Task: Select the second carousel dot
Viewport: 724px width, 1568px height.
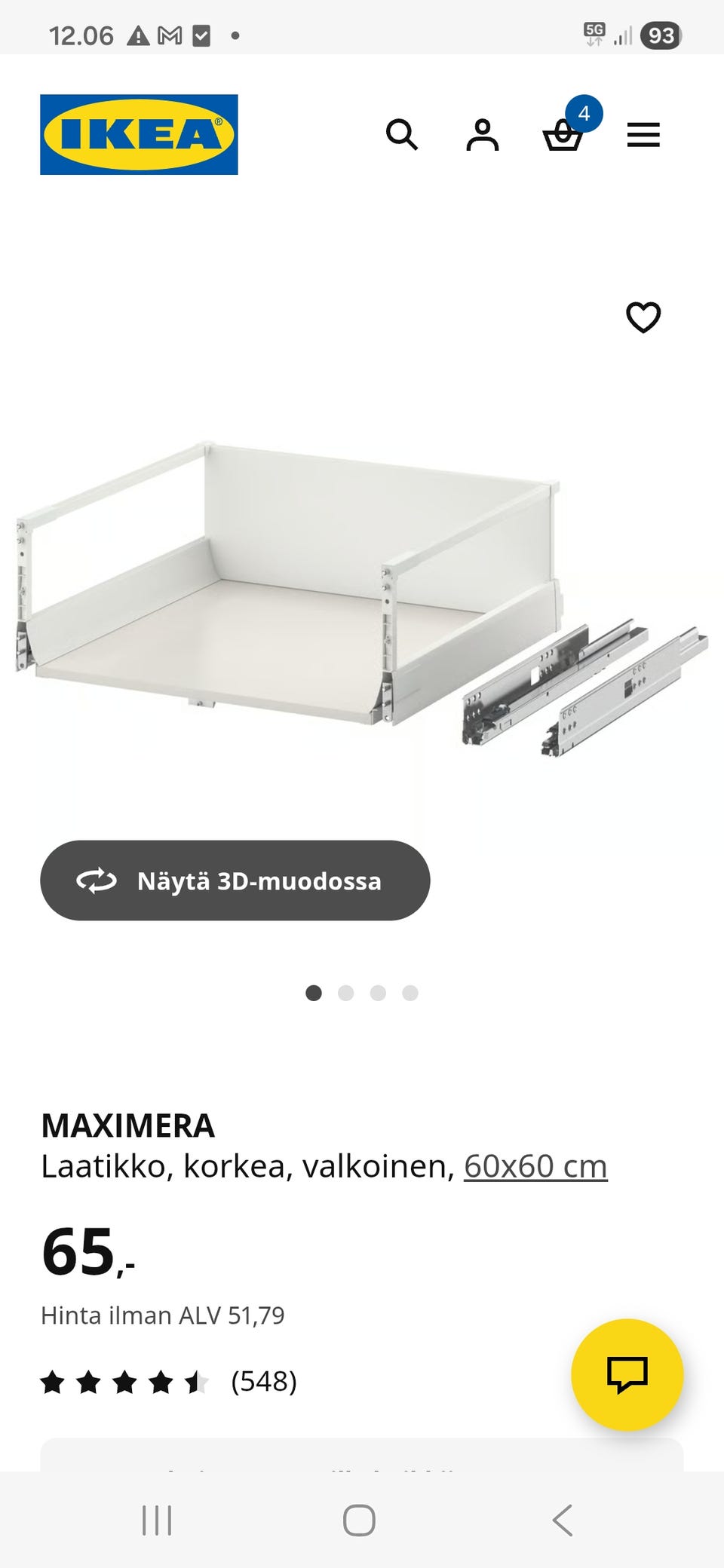Action: pos(347,994)
